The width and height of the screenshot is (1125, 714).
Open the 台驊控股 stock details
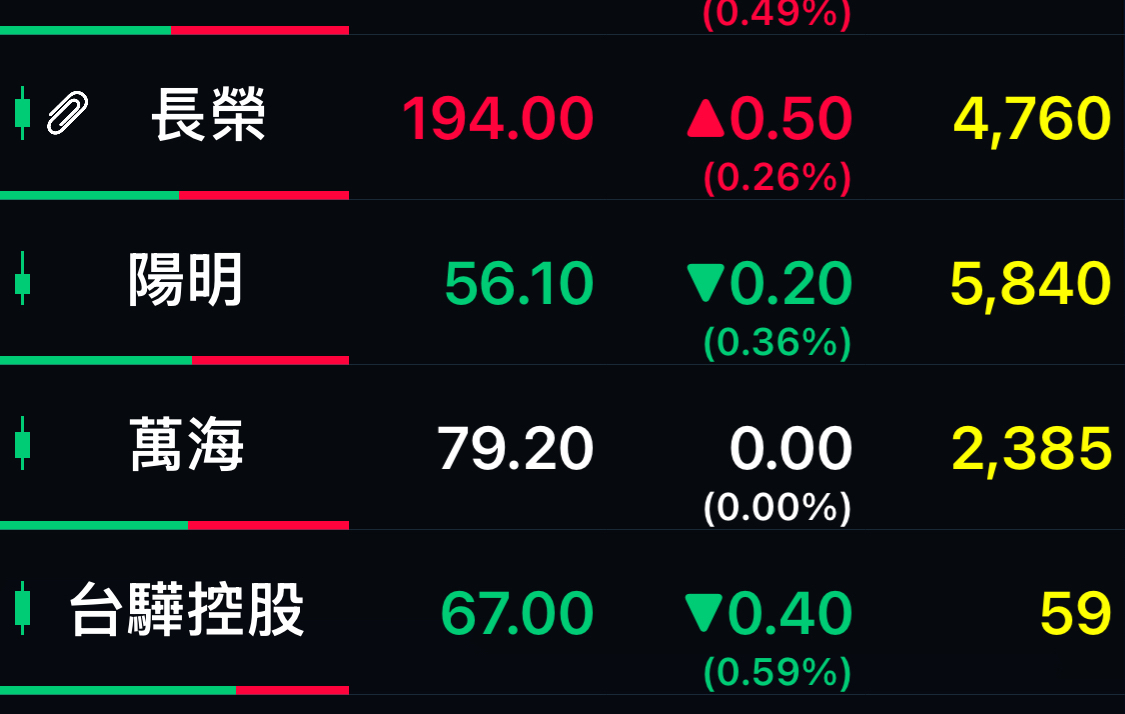point(562,612)
